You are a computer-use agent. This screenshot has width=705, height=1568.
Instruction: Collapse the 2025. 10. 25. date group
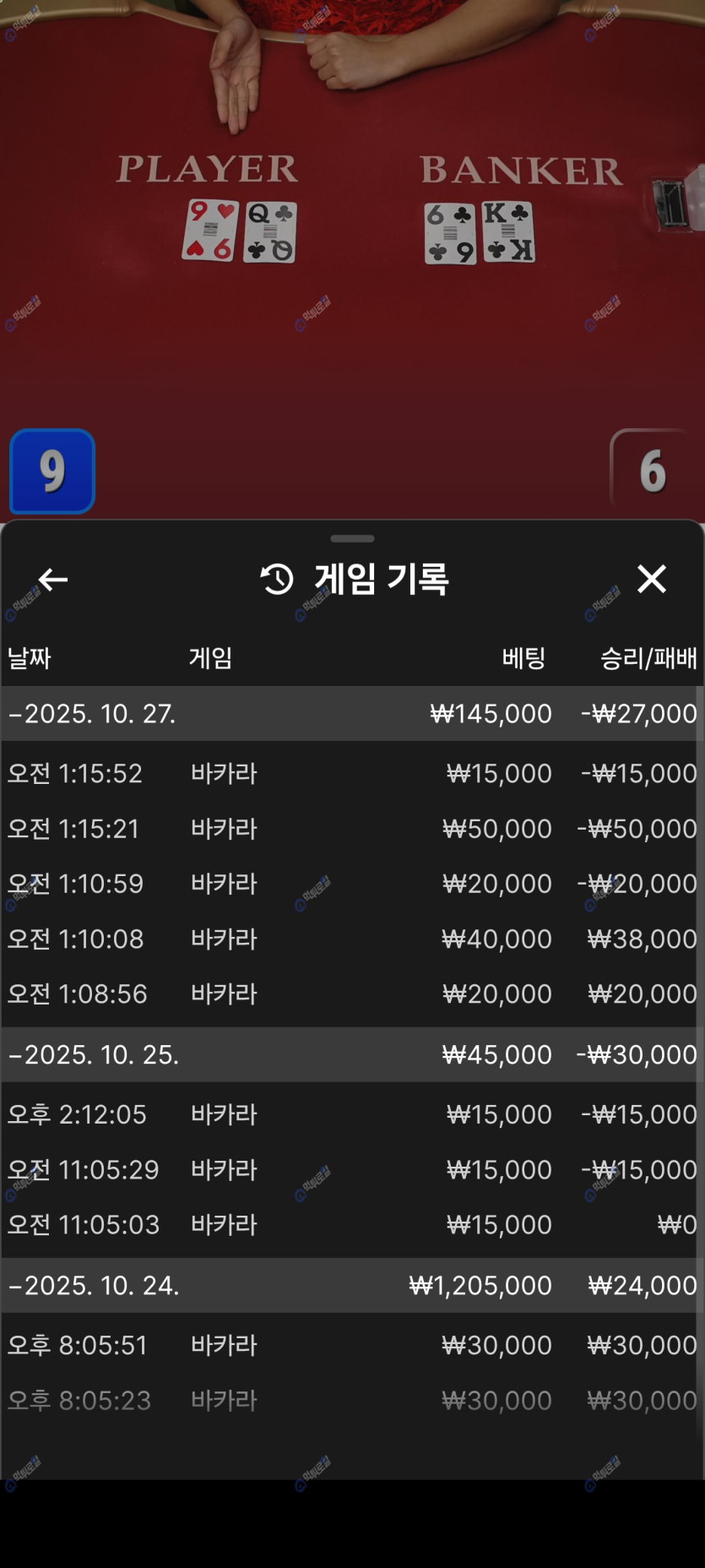click(95, 1054)
